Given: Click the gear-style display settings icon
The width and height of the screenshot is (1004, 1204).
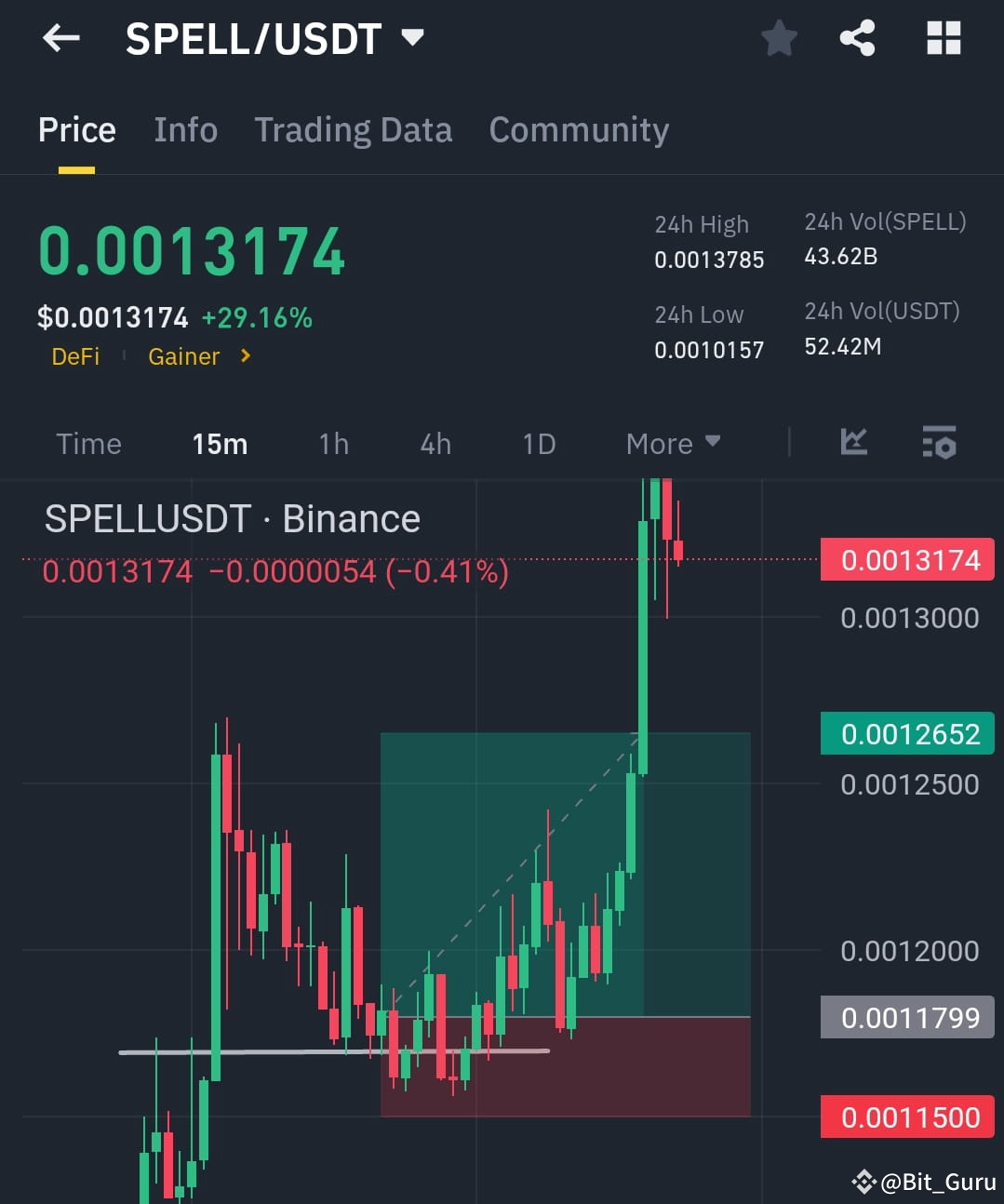Looking at the screenshot, I should [939, 443].
